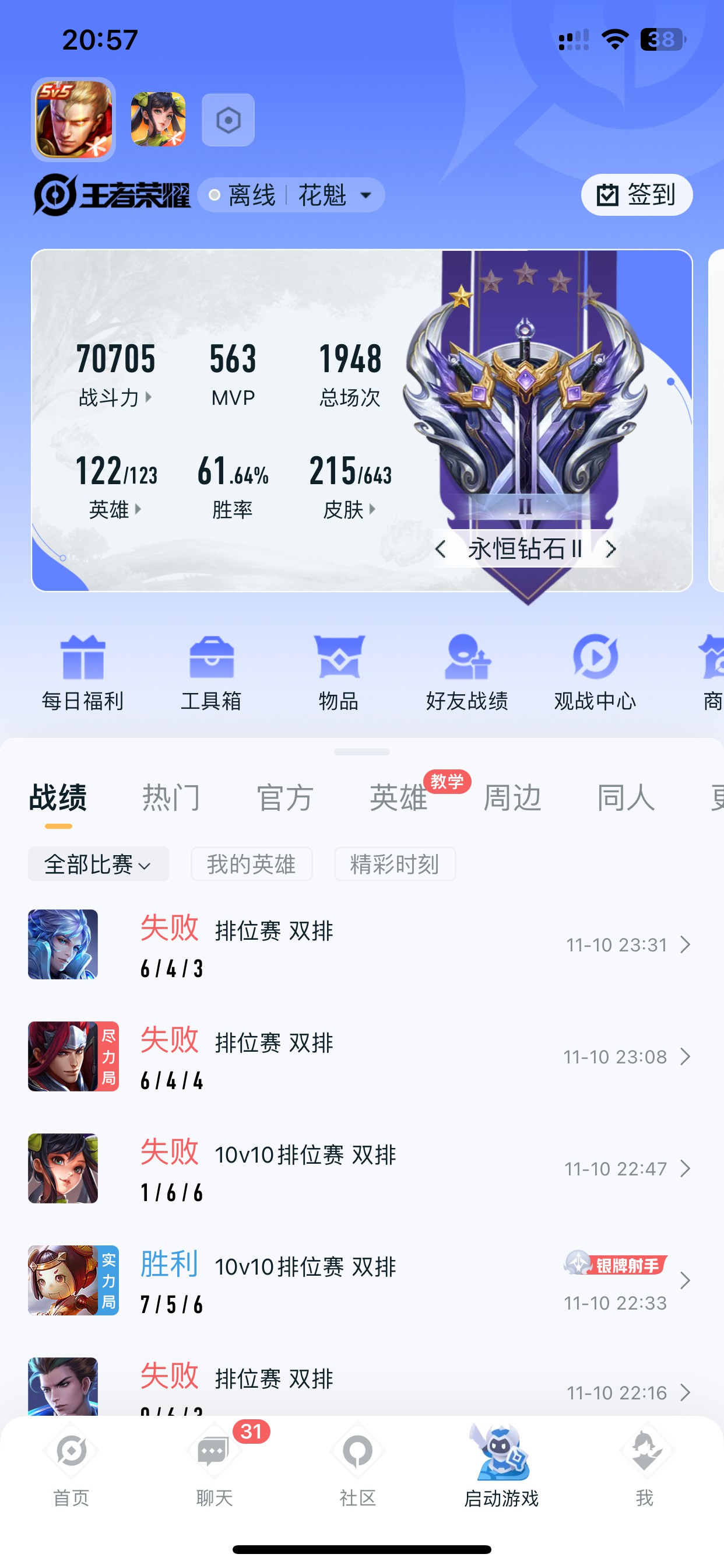724x1568 pixels.
Task: Select the 我的英雄 chip
Action: click(x=251, y=864)
